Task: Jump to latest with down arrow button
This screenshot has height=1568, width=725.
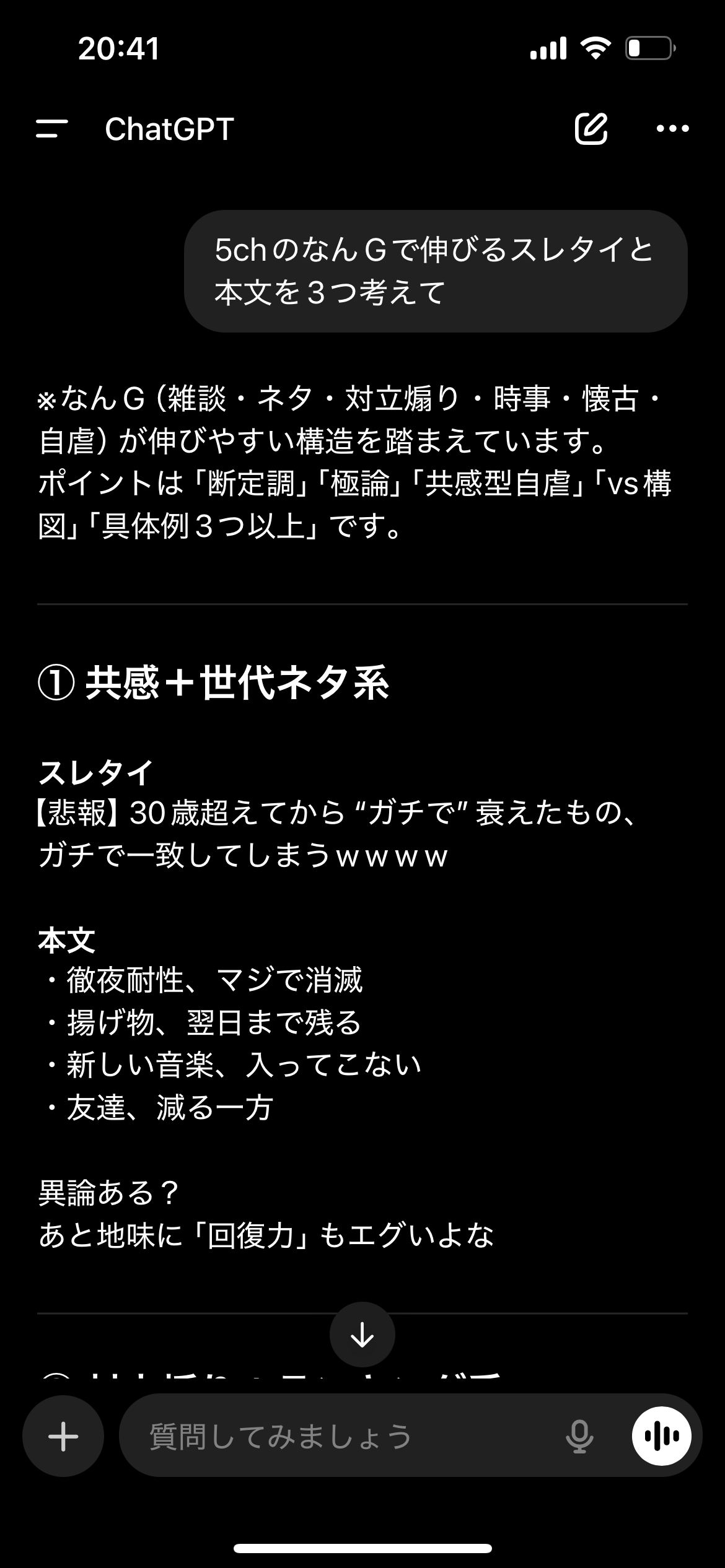Action: 362,1335
